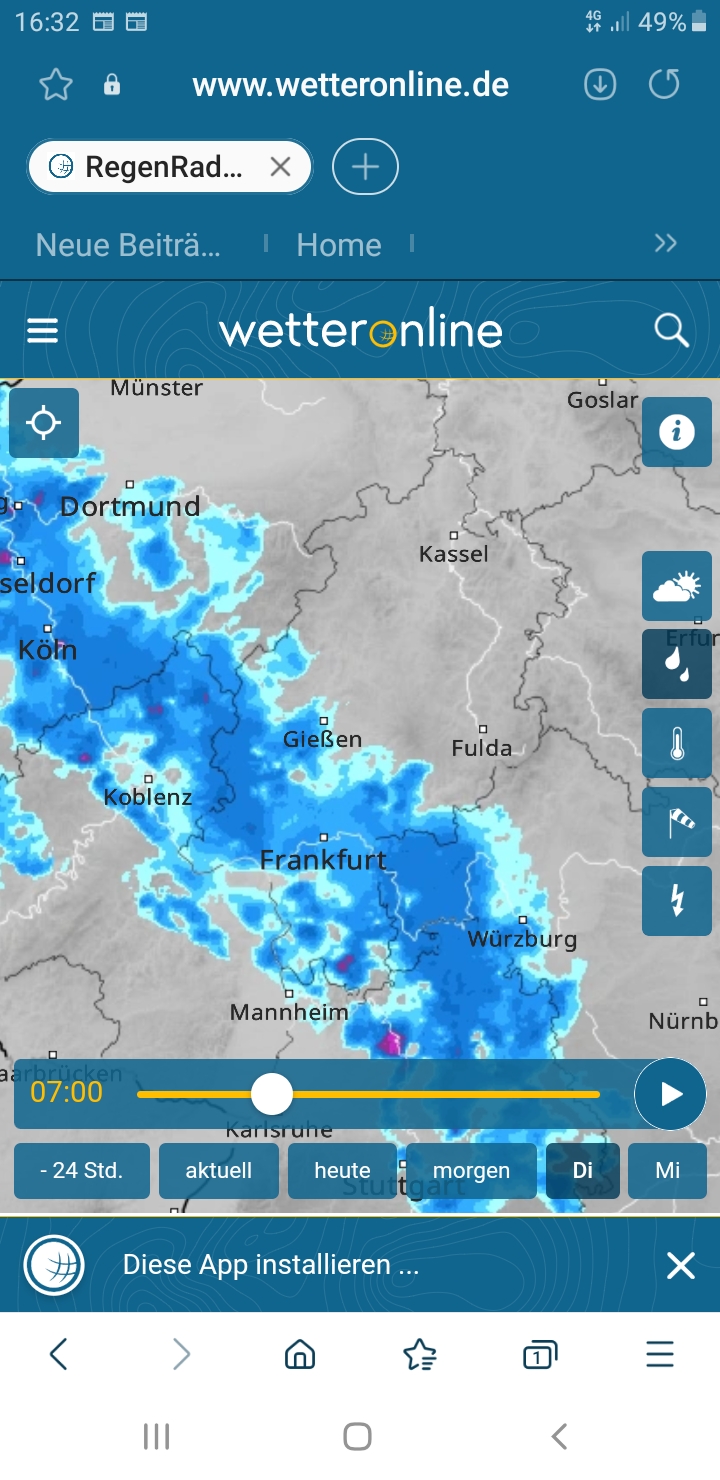Jump to the -24 Std. radar view
The height and width of the screenshot is (1480, 720).
82,1171
